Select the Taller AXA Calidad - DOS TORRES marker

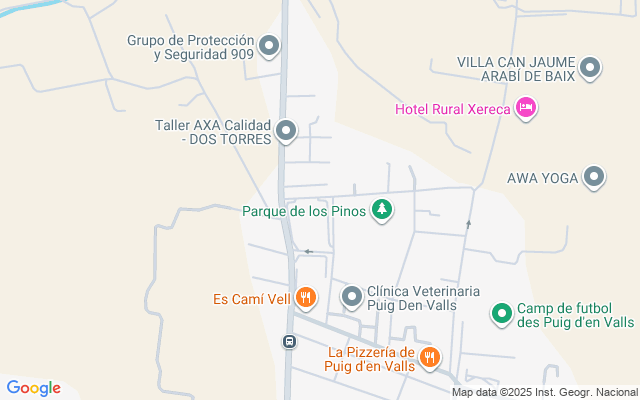click(x=287, y=131)
